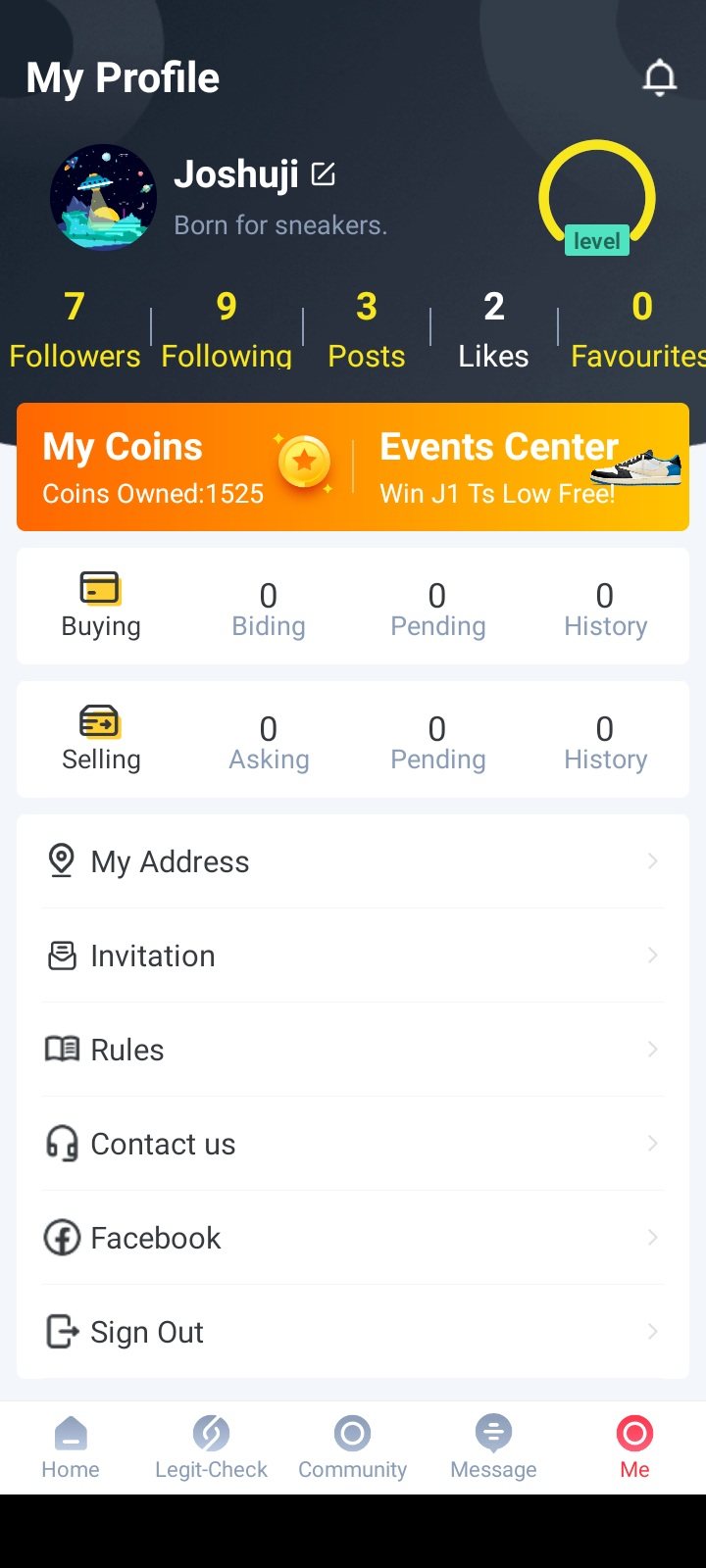Go to the Community tab
The width and height of the screenshot is (706, 1568).
click(x=353, y=1447)
